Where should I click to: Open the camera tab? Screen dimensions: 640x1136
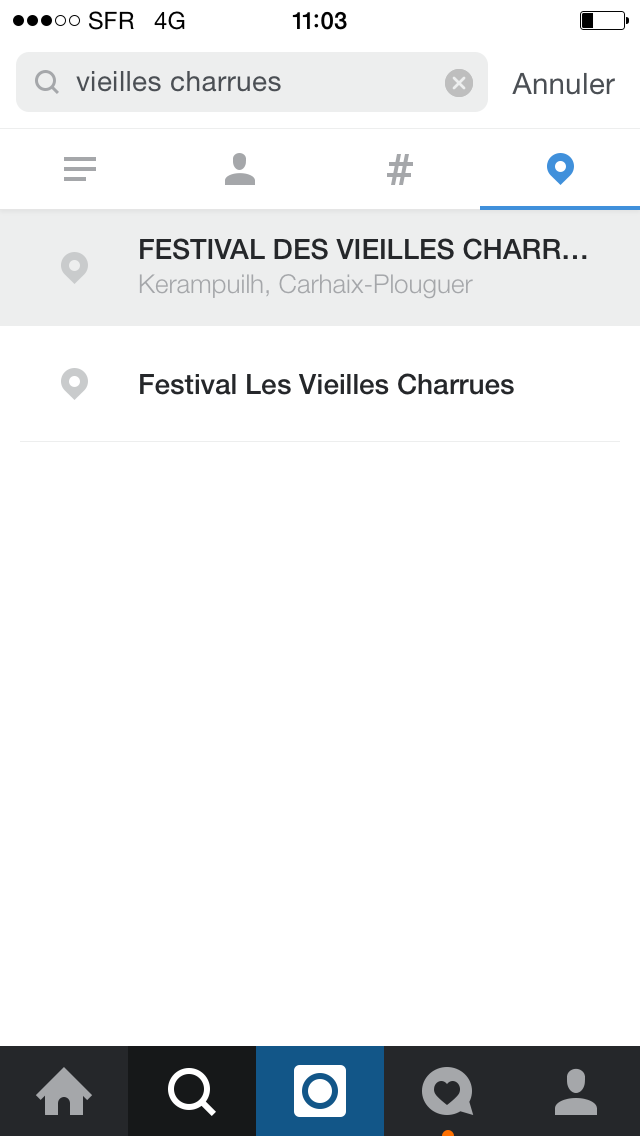pos(320,1091)
